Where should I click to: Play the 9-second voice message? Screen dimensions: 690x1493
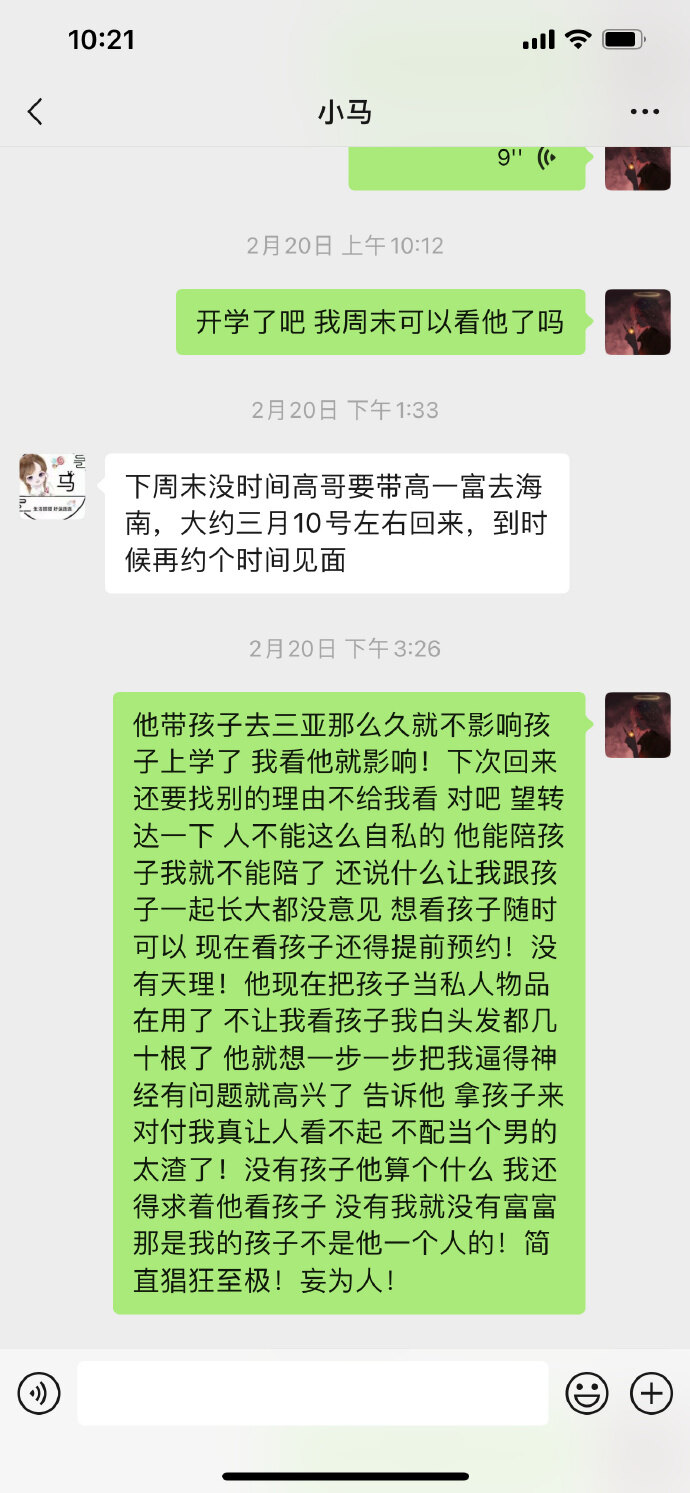click(466, 164)
